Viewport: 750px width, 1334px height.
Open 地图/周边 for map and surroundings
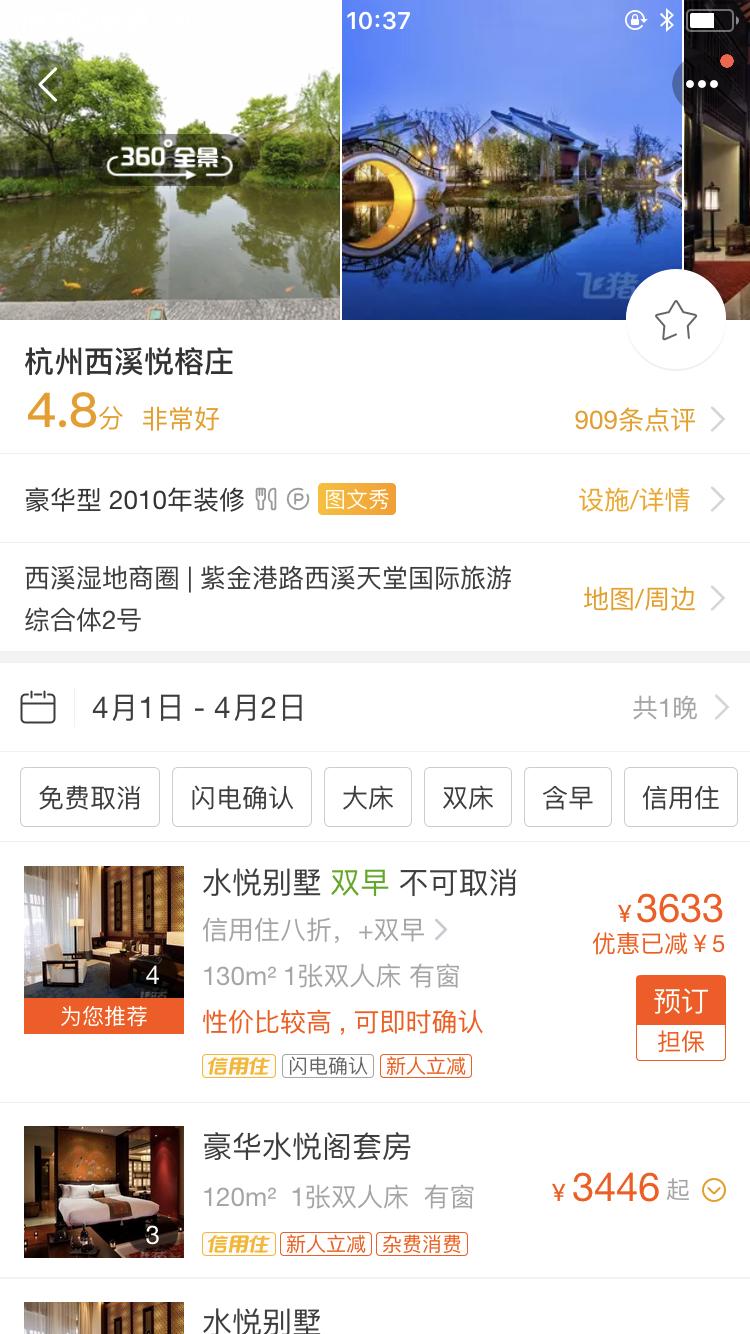[641, 598]
